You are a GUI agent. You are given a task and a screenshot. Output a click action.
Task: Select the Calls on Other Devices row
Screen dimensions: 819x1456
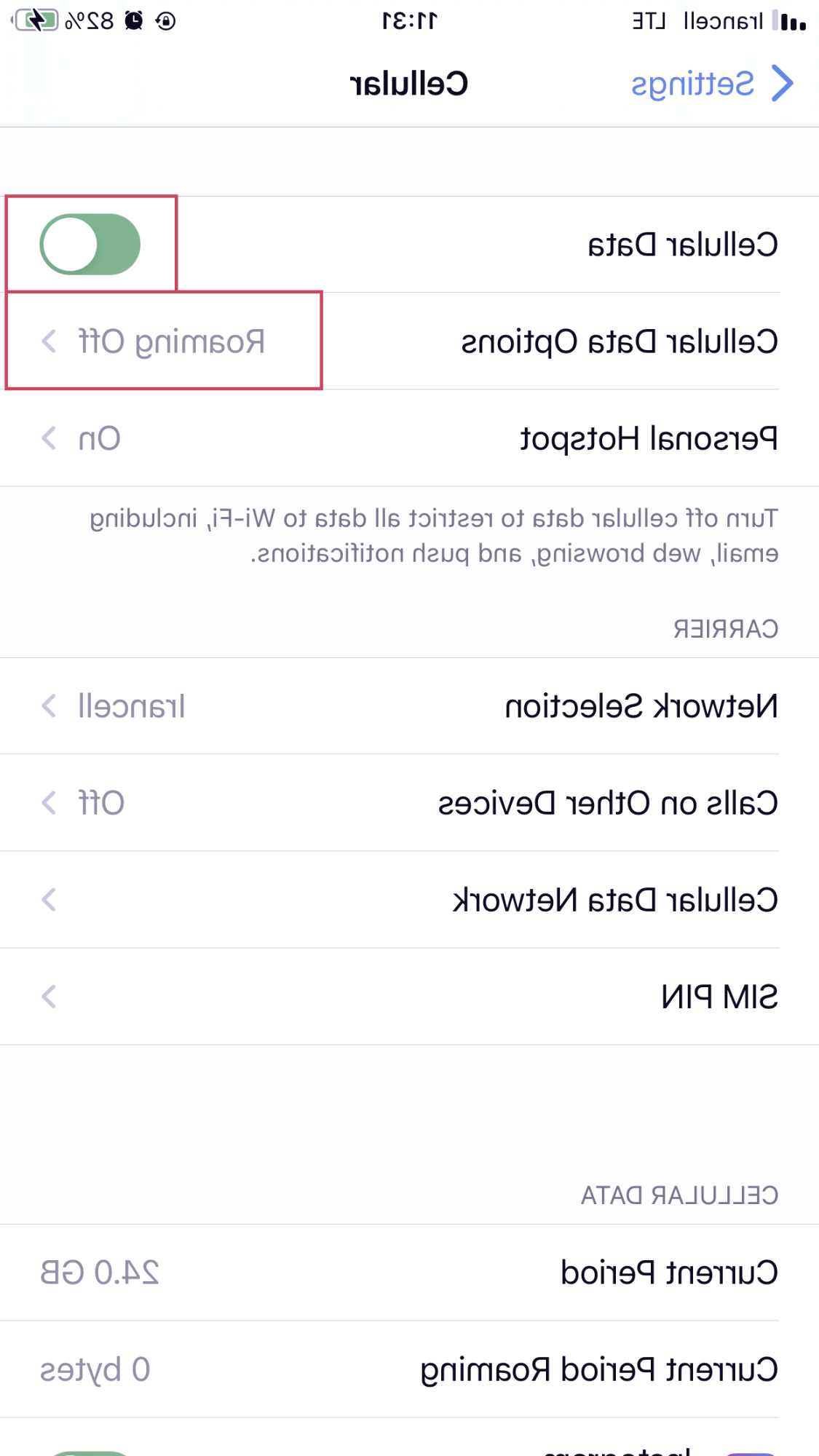[408, 802]
